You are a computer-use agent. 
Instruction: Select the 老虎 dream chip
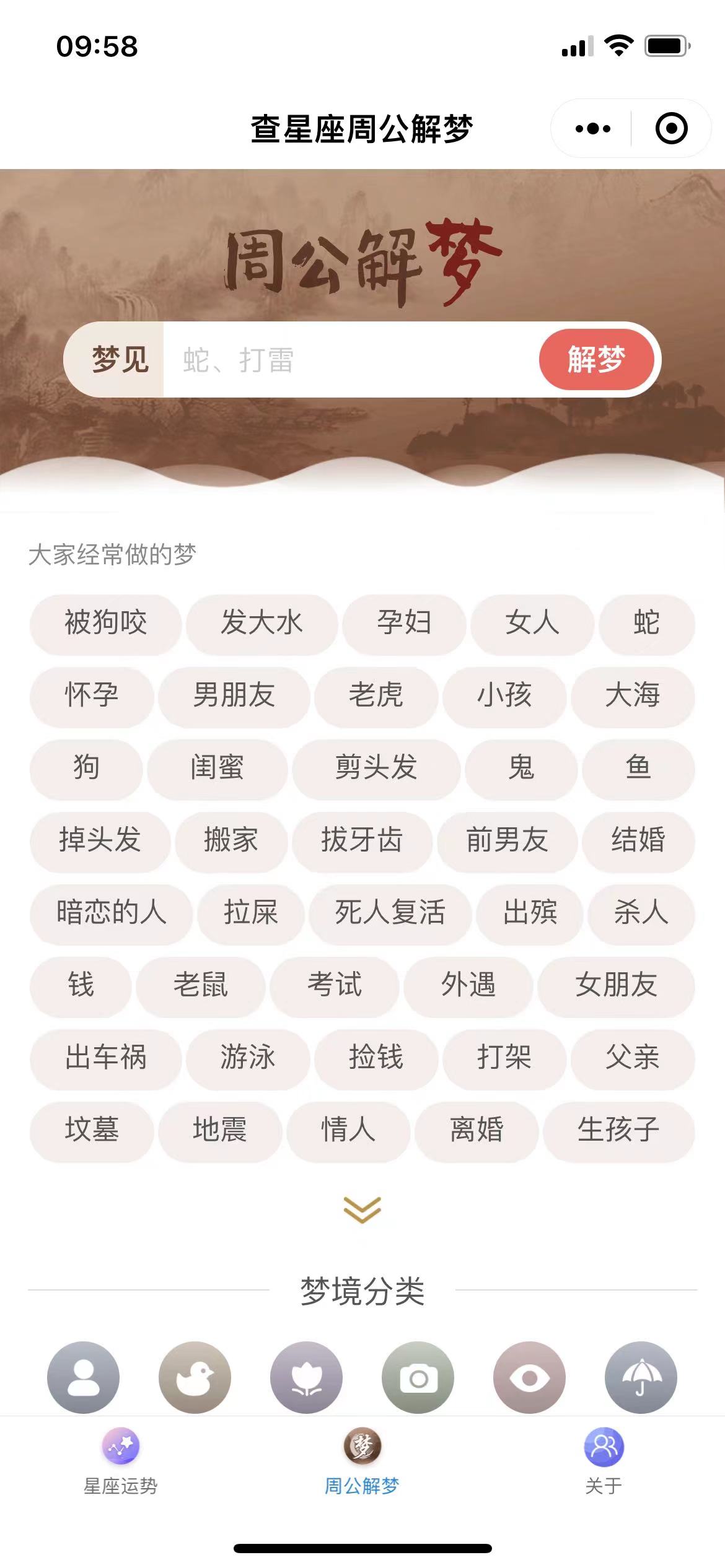tap(376, 695)
